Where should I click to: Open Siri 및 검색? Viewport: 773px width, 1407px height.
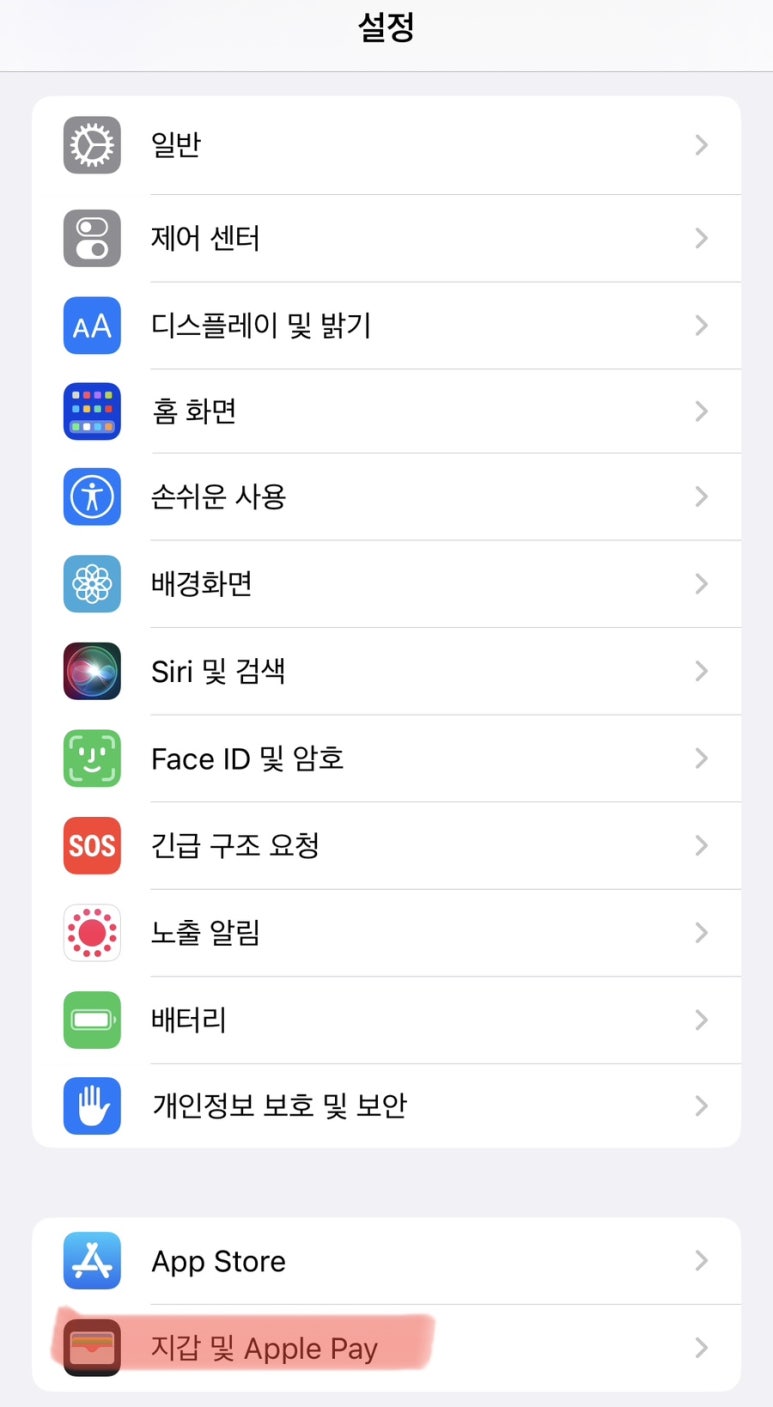tap(386, 671)
